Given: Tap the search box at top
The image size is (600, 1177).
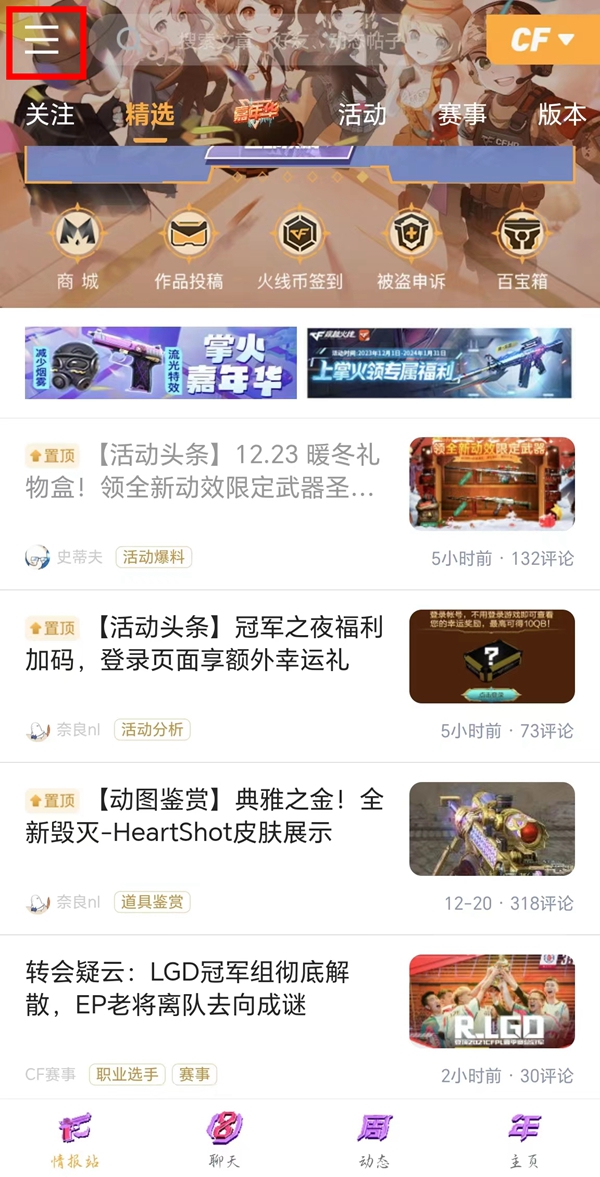Looking at the screenshot, I should (290, 41).
